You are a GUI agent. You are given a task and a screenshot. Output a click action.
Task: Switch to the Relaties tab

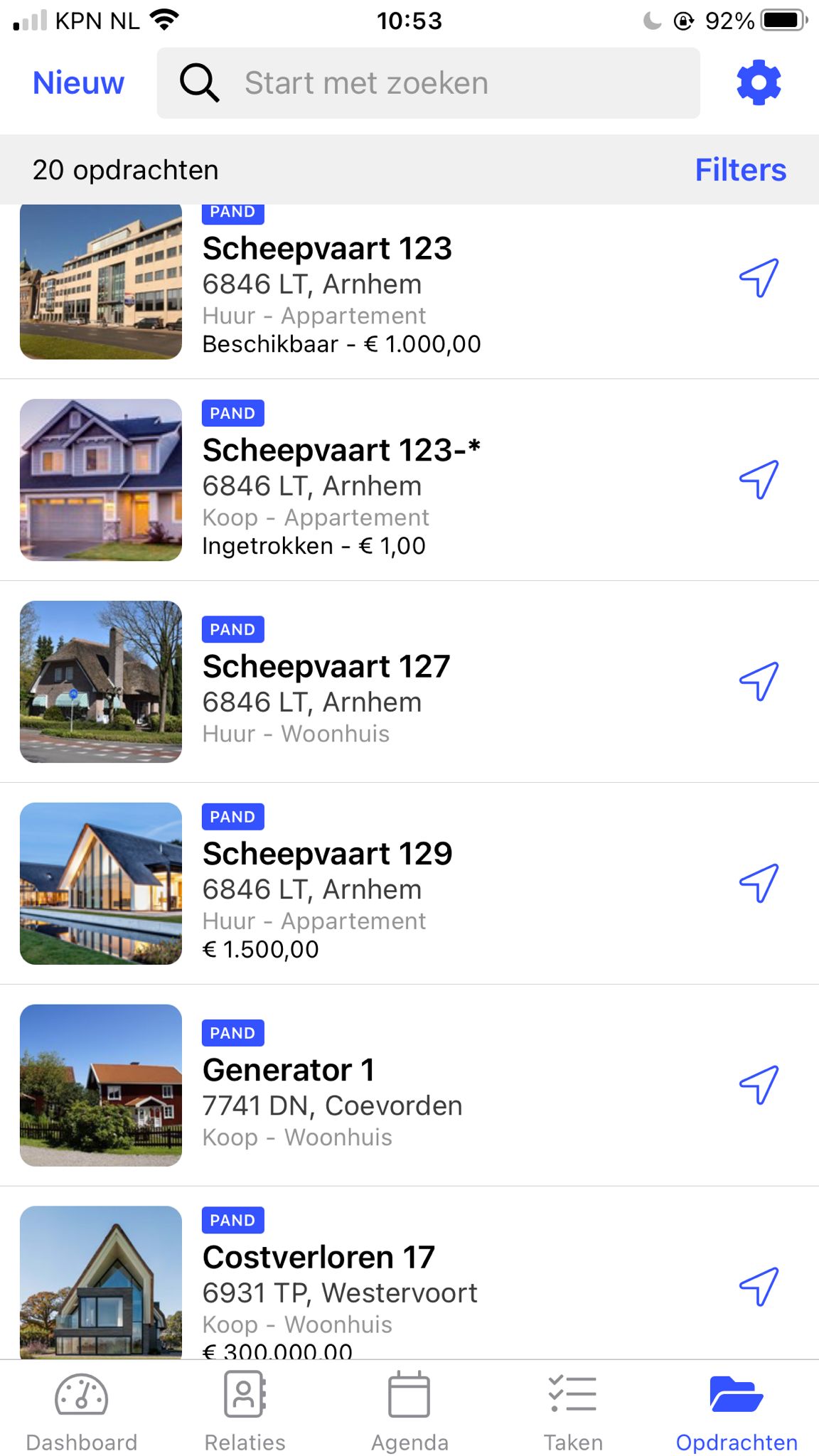[x=245, y=1411]
